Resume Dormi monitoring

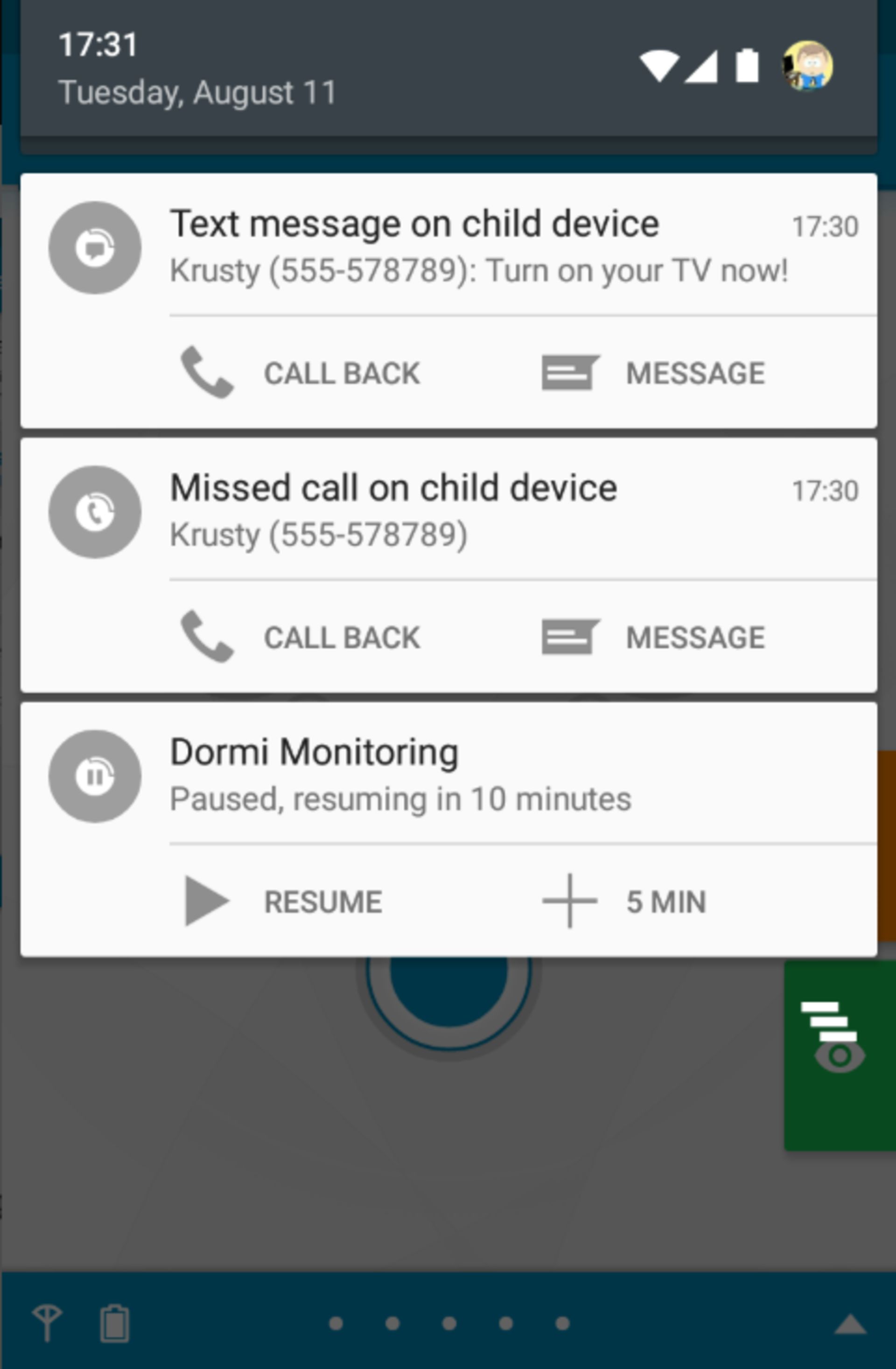click(x=283, y=901)
